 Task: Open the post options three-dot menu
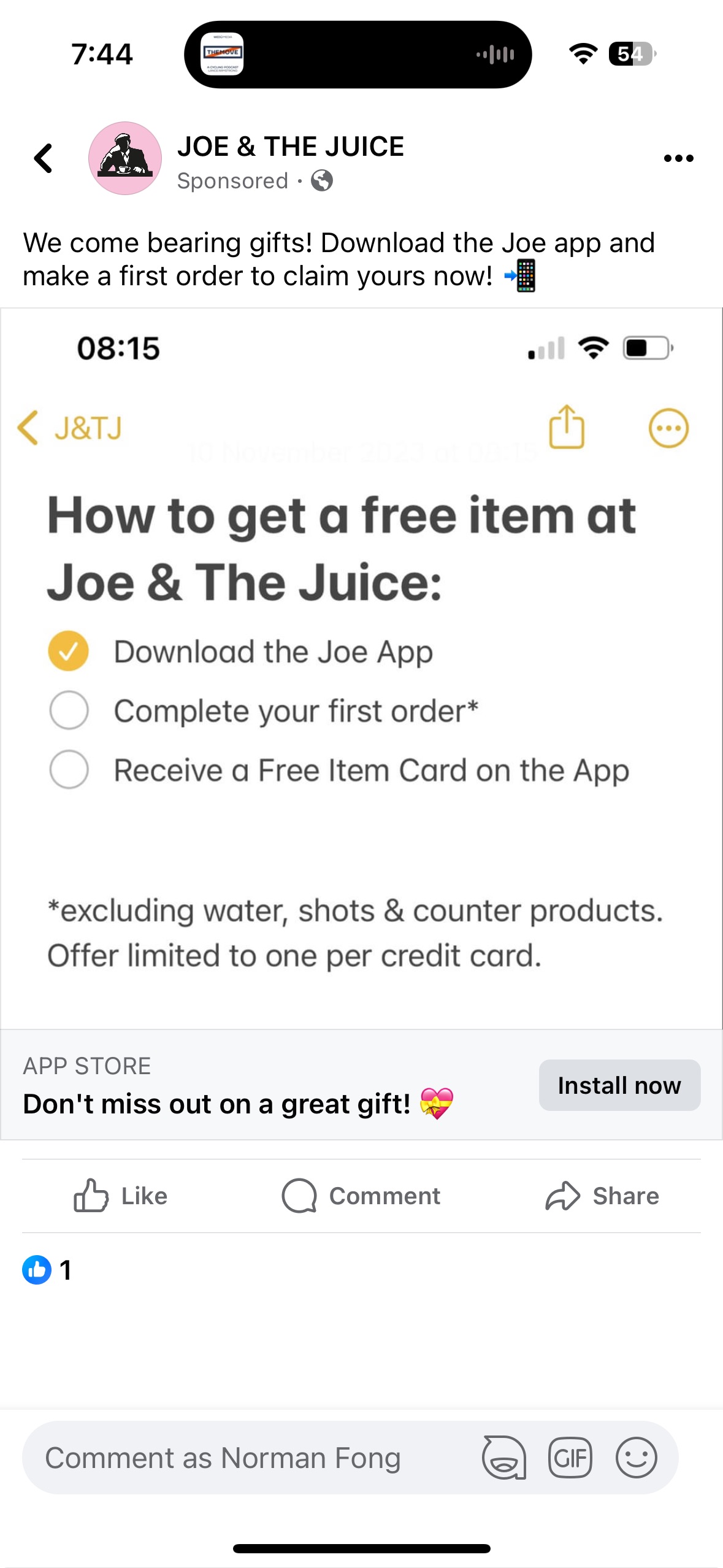coord(677,158)
